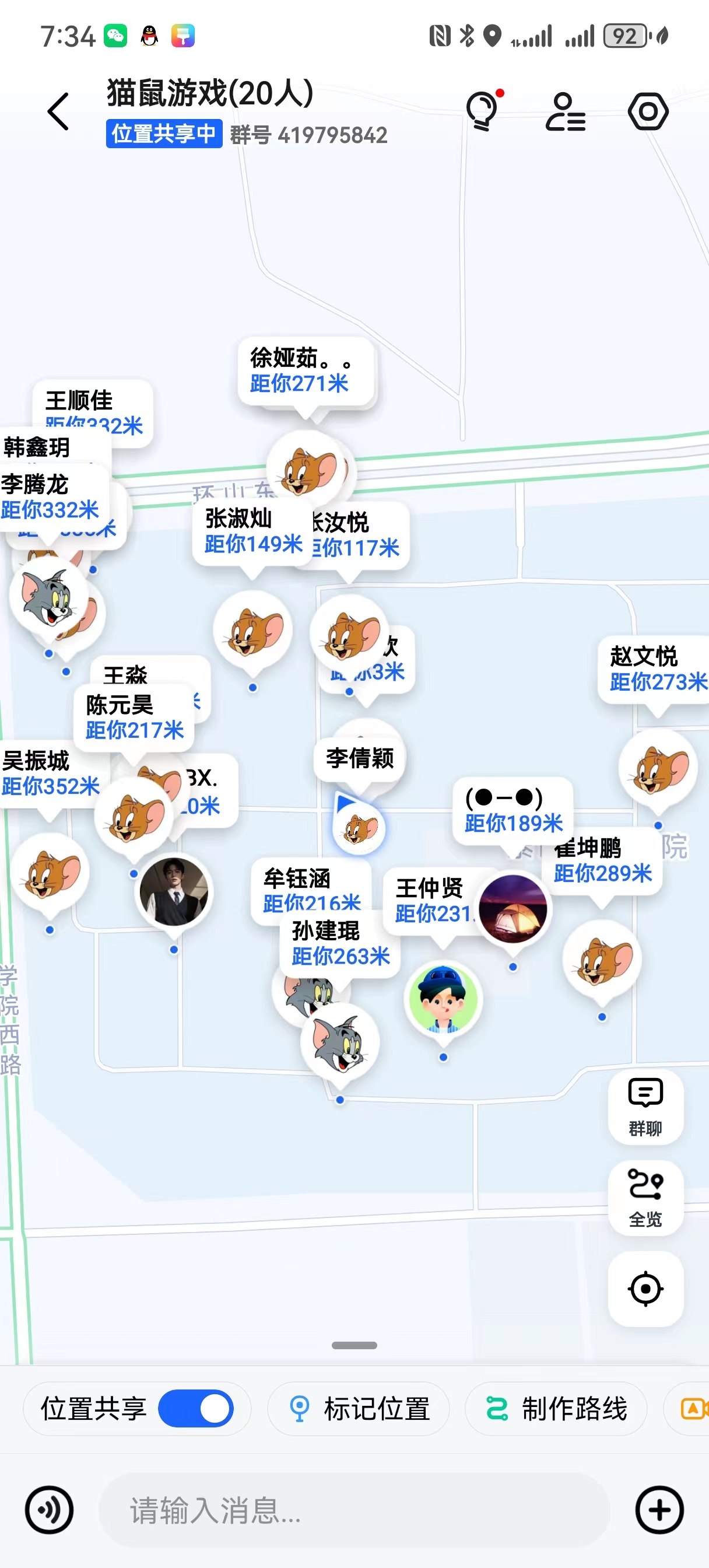Open the 群聊 group chat button

(645, 1106)
